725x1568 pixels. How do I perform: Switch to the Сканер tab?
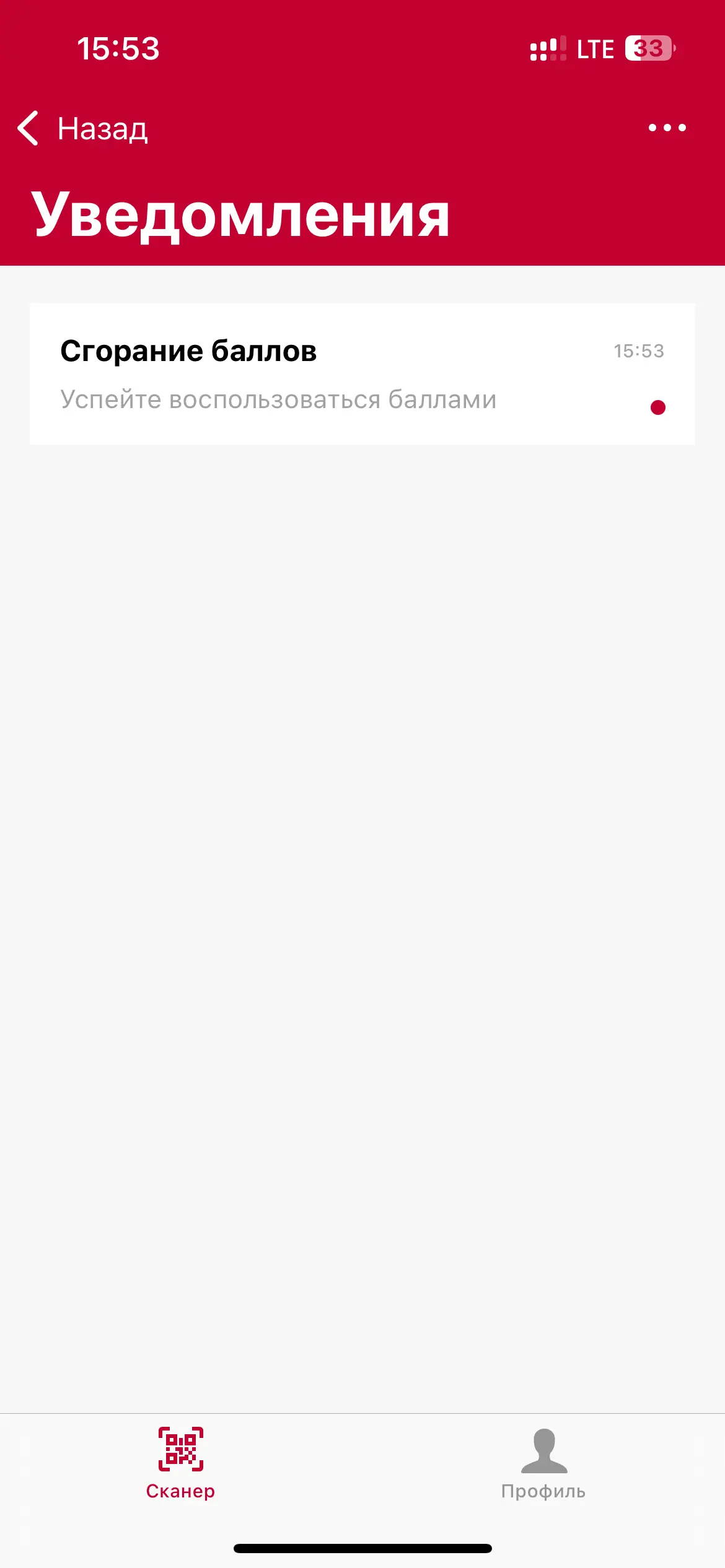[180, 1464]
